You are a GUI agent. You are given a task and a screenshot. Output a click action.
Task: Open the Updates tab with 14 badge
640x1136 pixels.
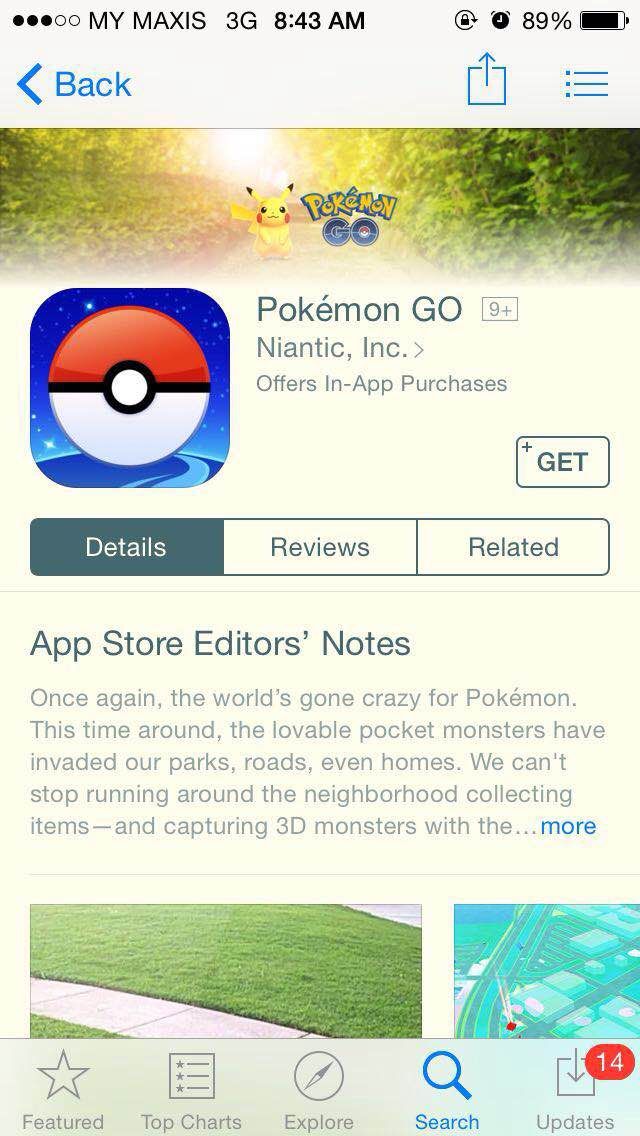pos(575,1090)
